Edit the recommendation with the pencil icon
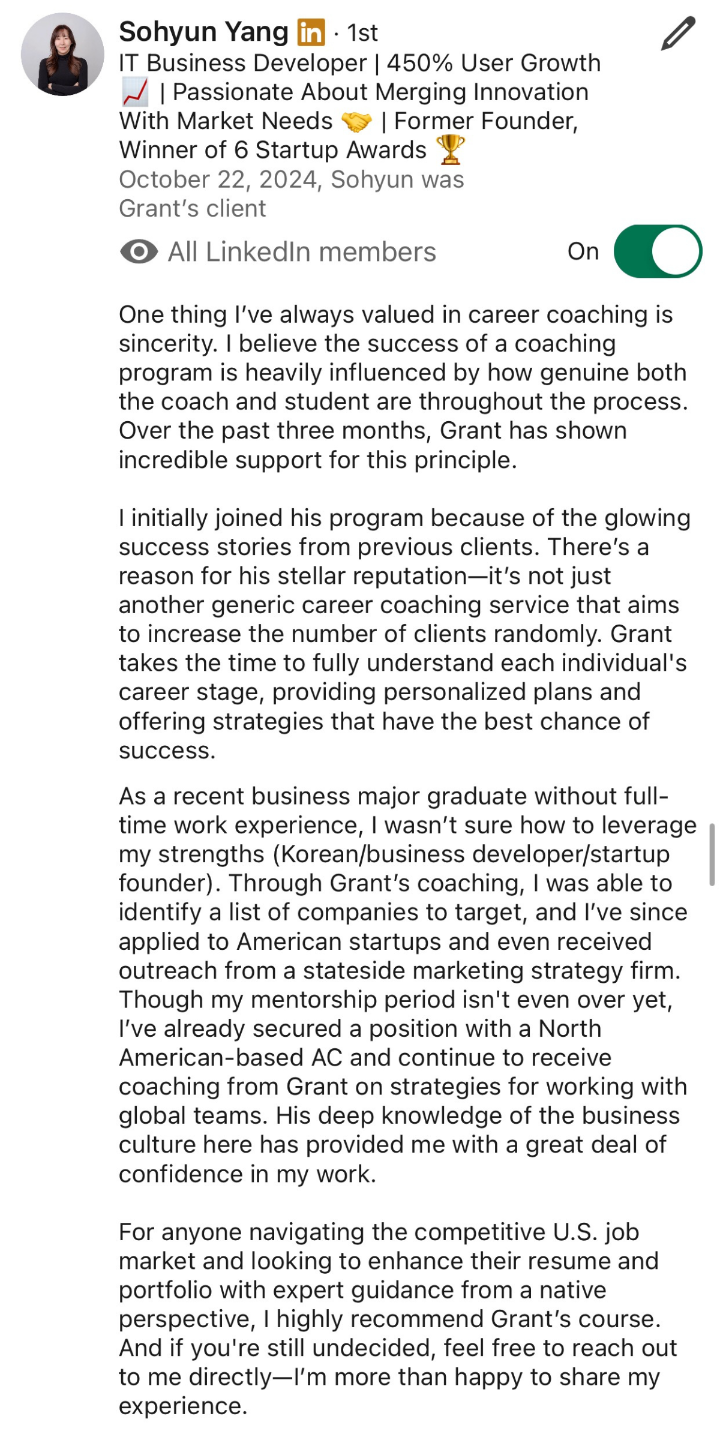Image resolution: width=720 pixels, height=1440 pixels. pyautogui.click(x=678, y=34)
